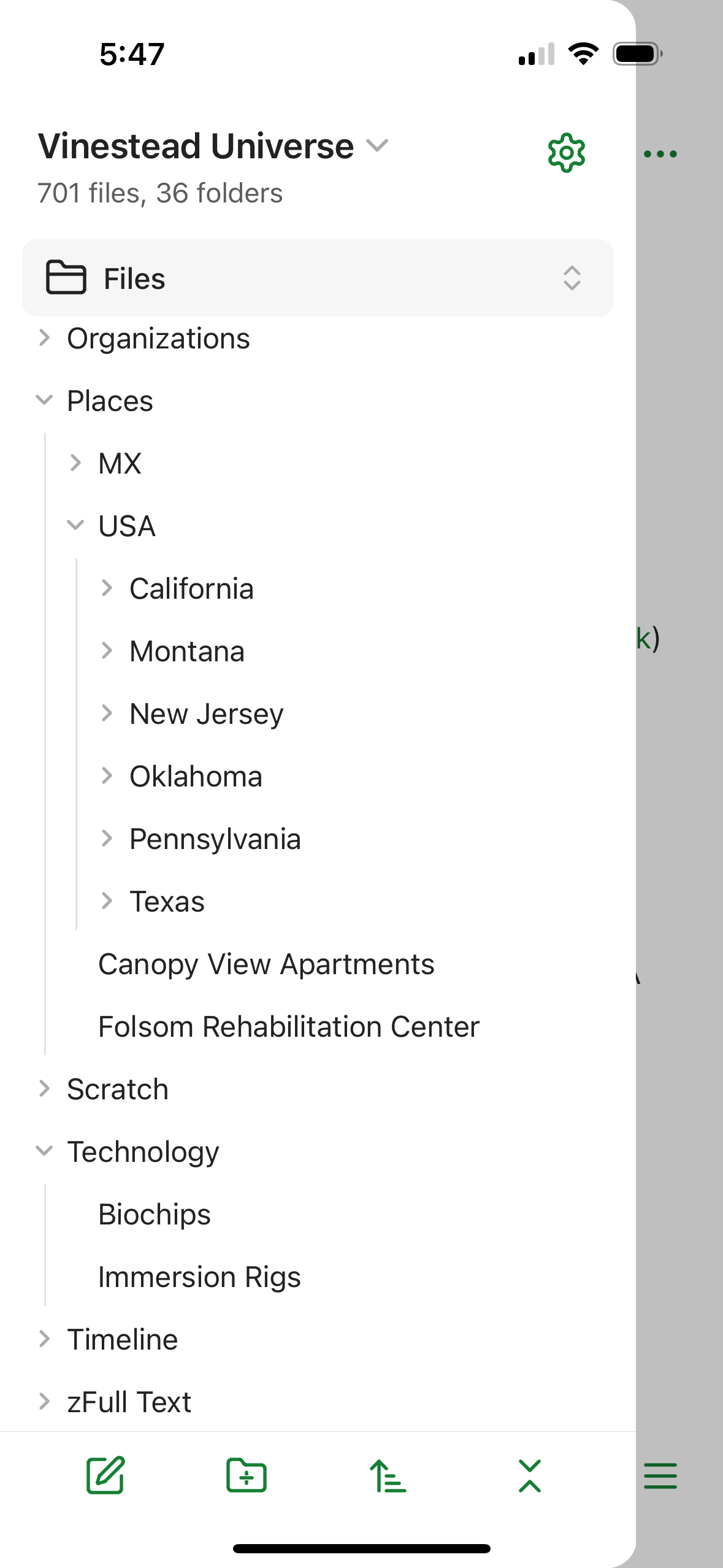Collapse the Places folder
Viewport: 723px width, 1568px height.
tap(110, 401)
